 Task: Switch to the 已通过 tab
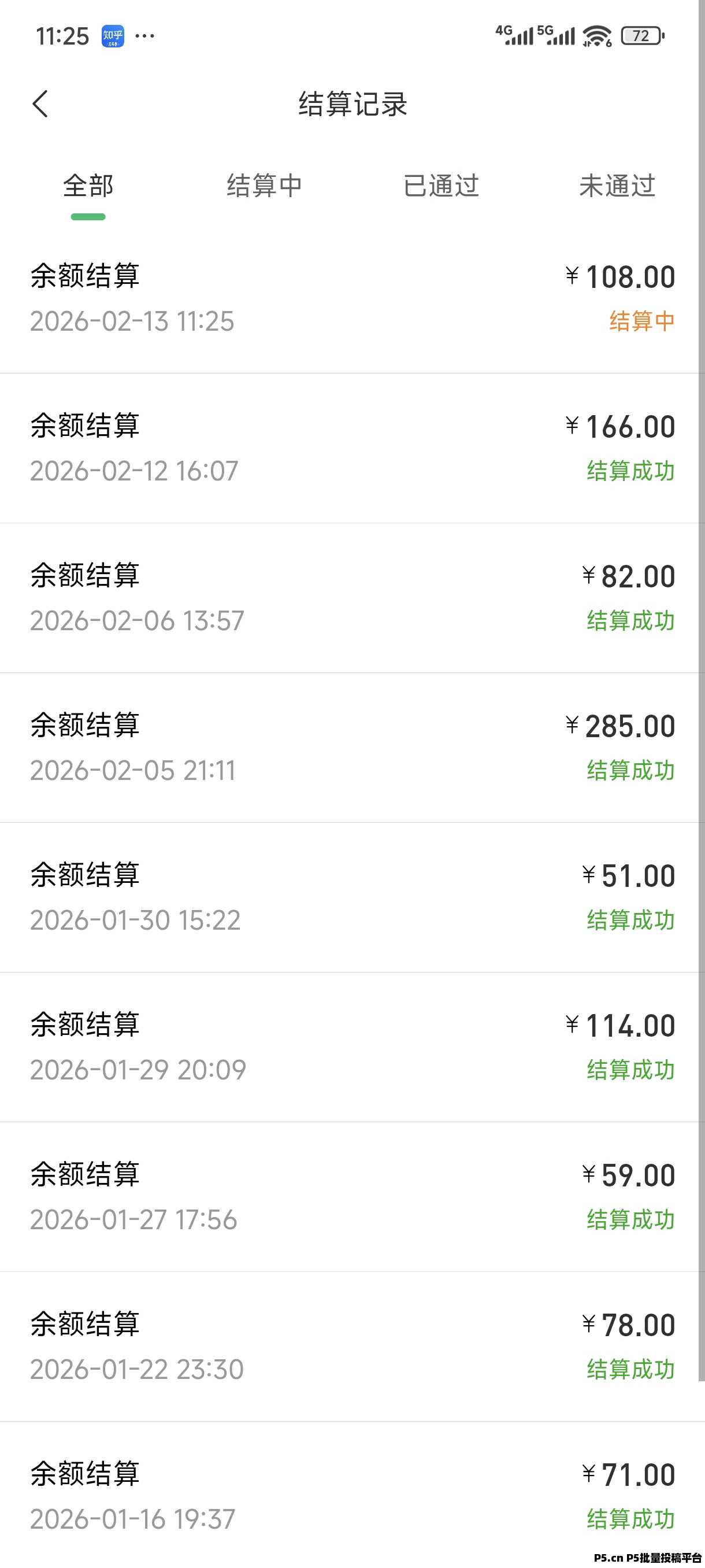440,186
